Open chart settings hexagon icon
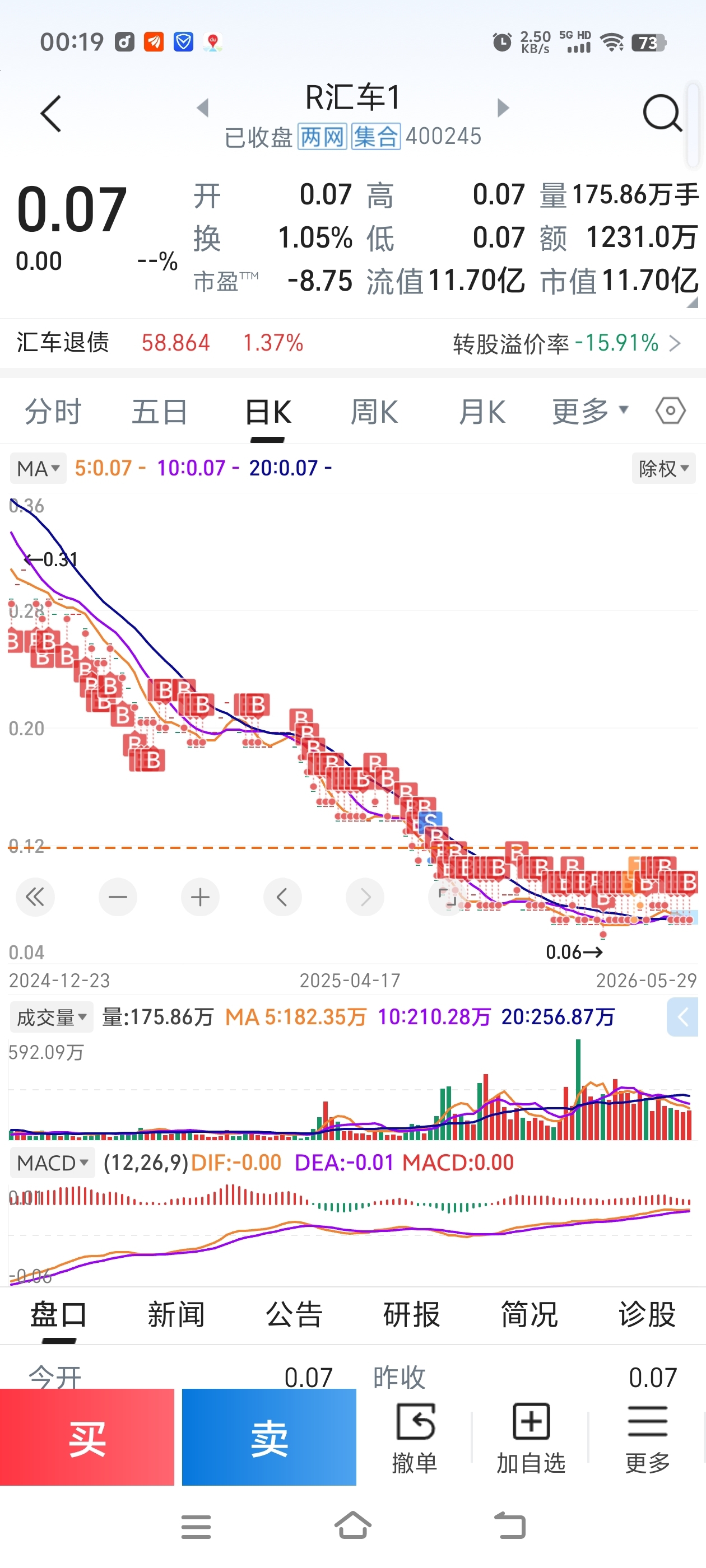 (670, 411)
